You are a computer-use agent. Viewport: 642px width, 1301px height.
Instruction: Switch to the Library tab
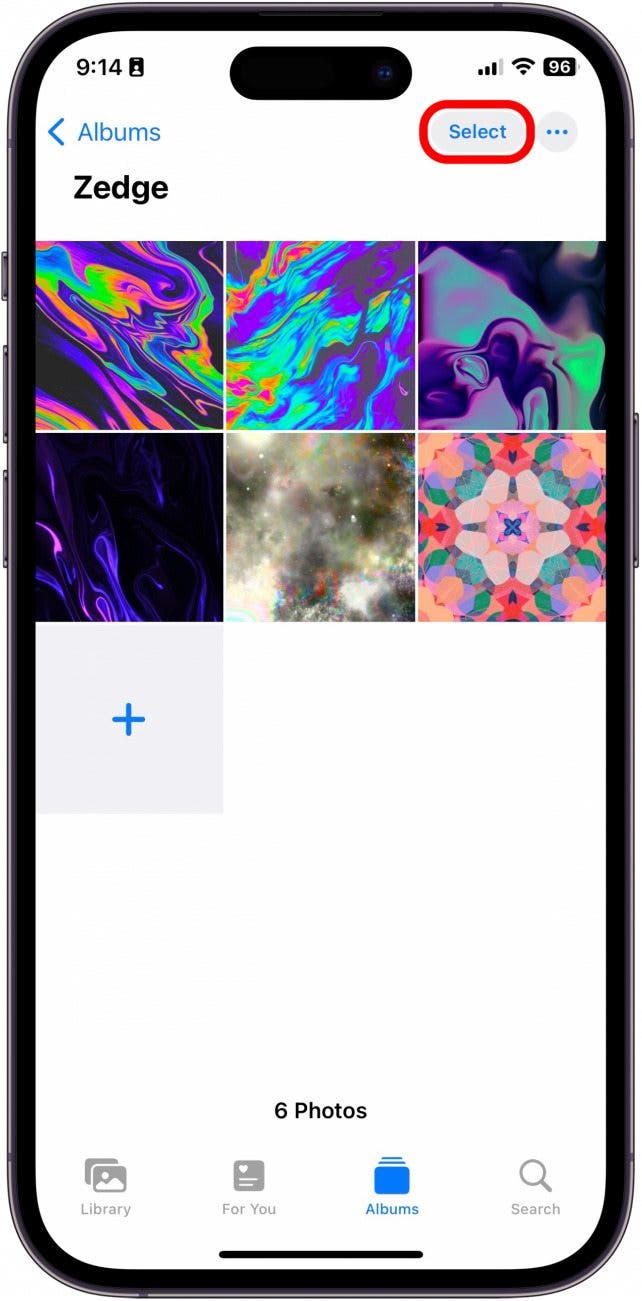106,1187
